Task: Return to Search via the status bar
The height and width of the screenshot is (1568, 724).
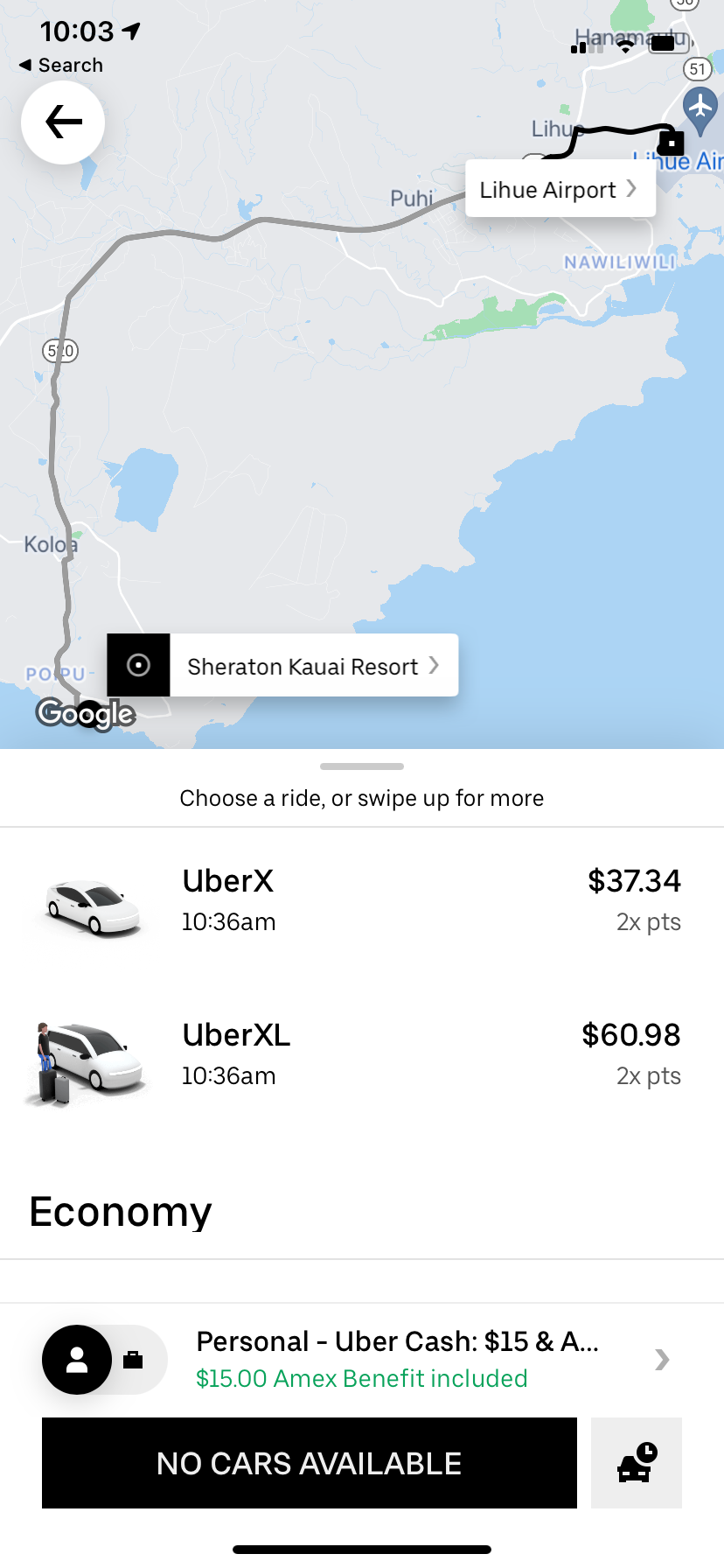Action: pyautogui.click(x=61, y=66)
